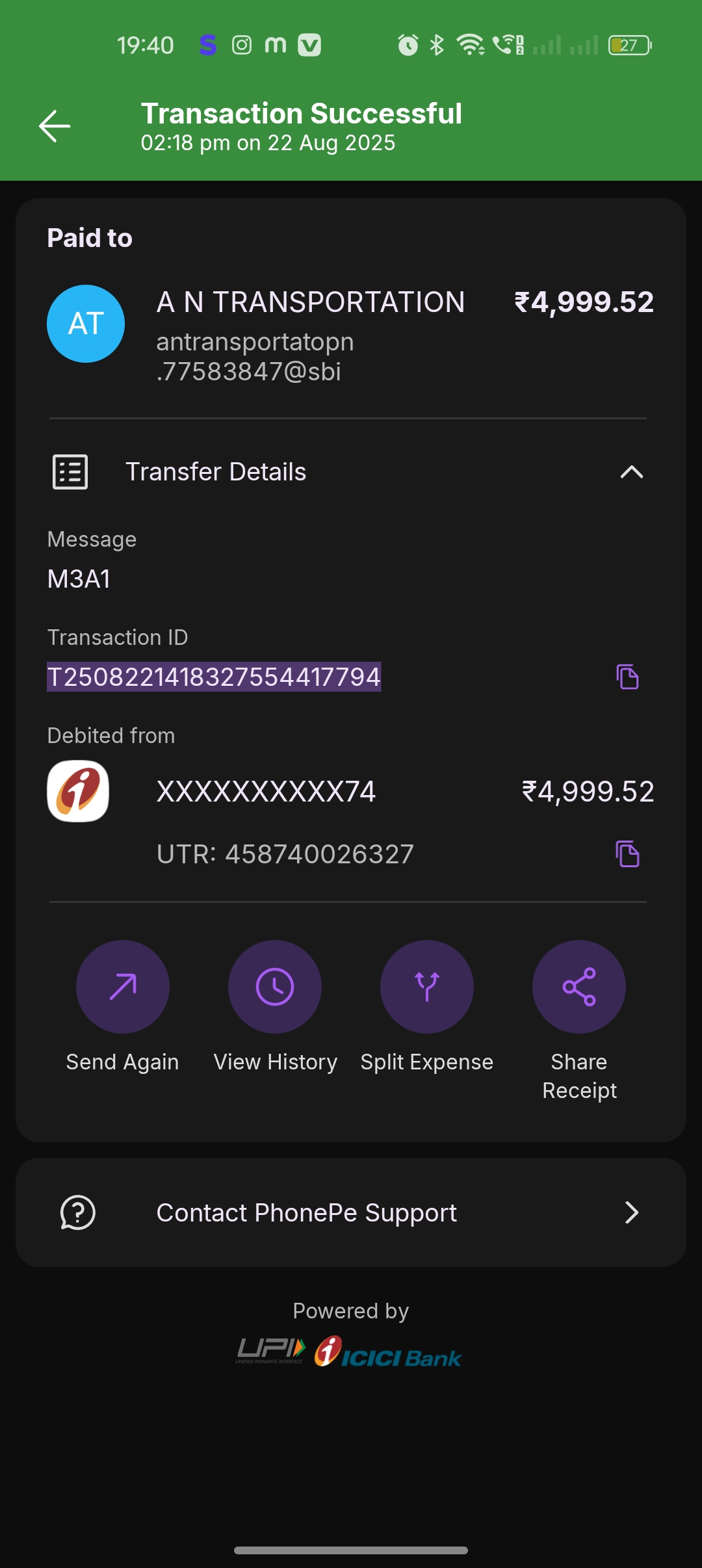Copy the UTR number
702x1568 pixels.
tap(627, 854)
